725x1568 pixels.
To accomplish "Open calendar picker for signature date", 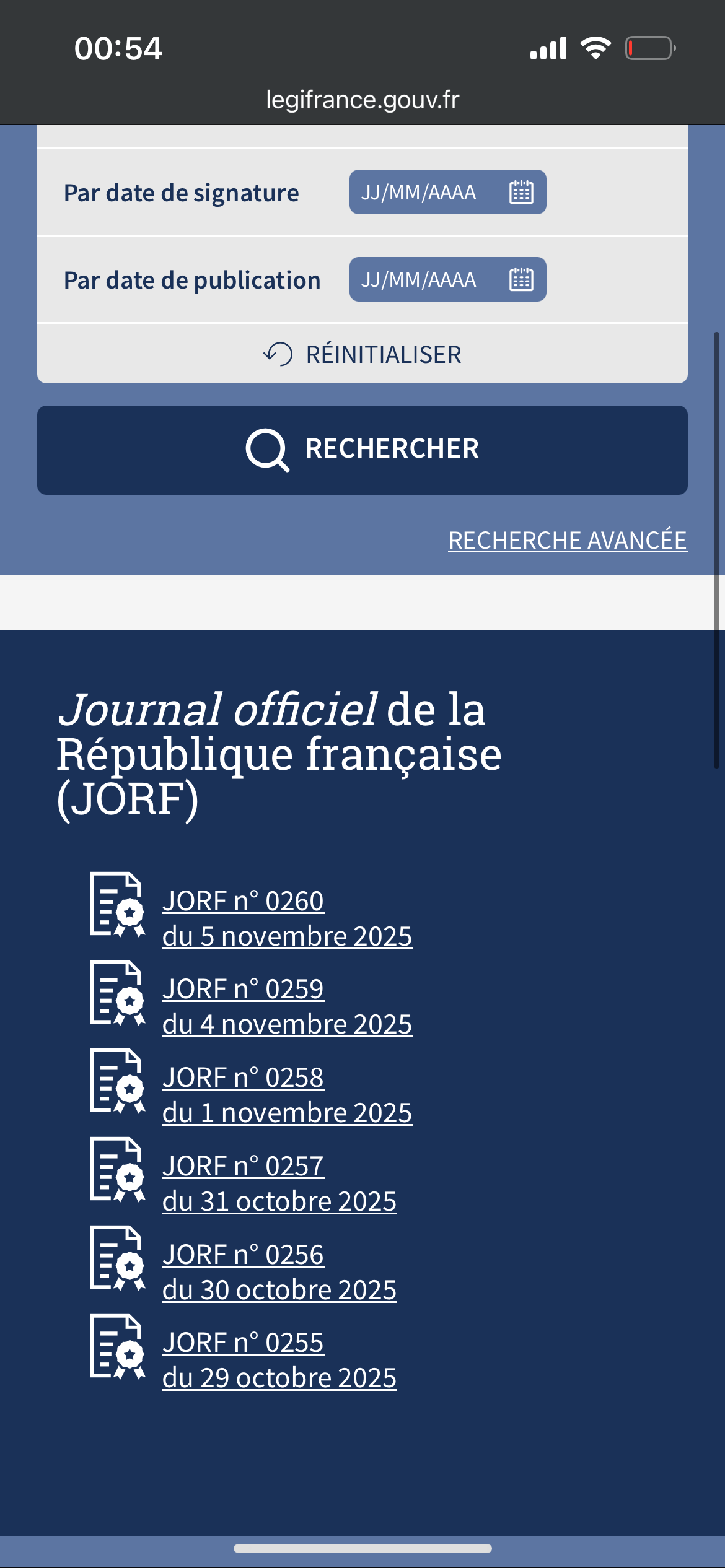I will pos(521,193).
